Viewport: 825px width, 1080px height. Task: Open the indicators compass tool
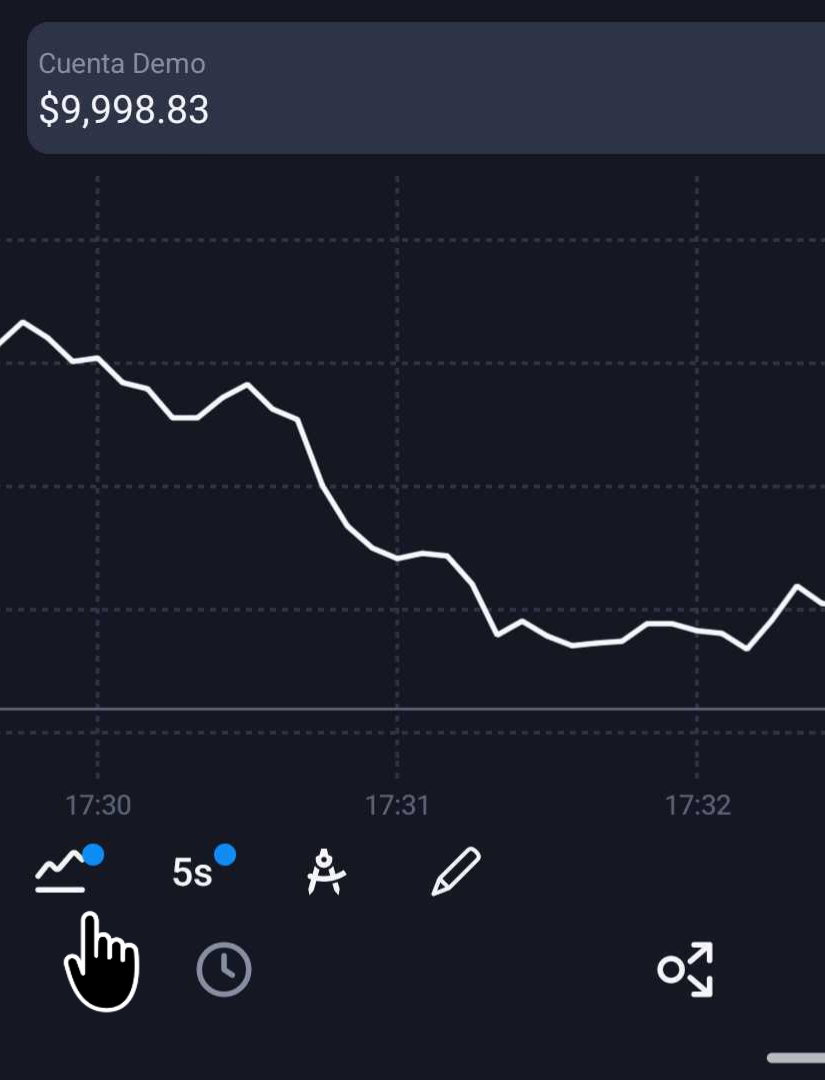(326, 872)
